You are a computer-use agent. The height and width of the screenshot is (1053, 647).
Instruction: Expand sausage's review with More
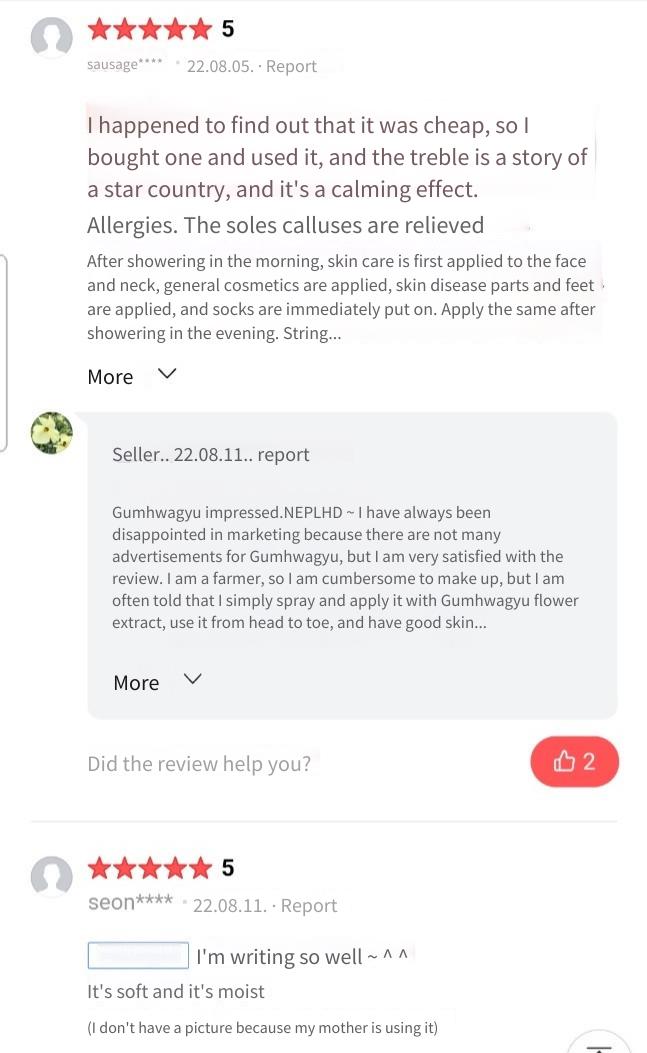click(132, 376)
